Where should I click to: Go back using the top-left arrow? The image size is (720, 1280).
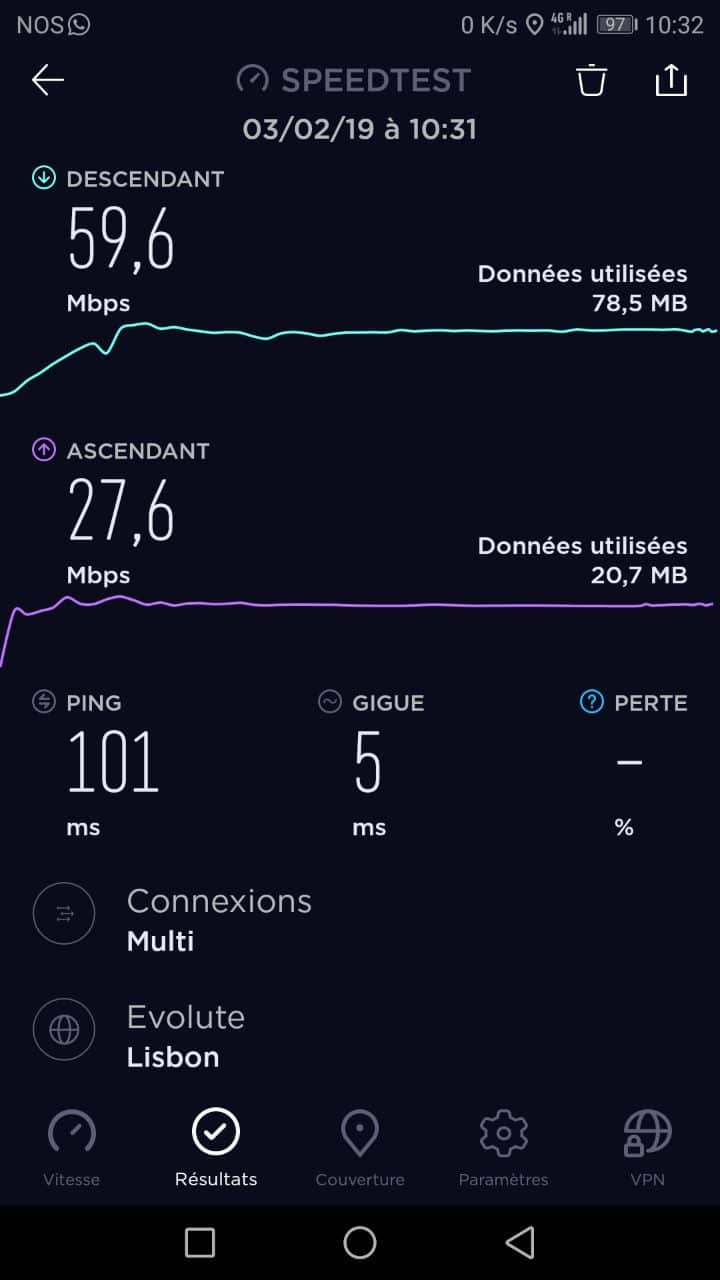coord(47,80)
